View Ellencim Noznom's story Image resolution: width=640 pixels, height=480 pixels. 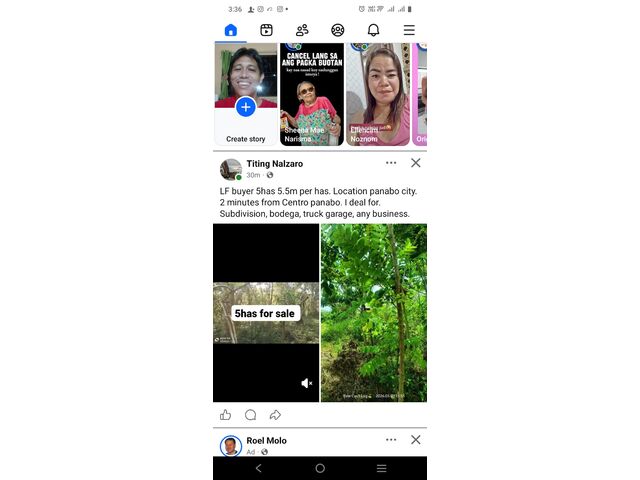[378, 95]
